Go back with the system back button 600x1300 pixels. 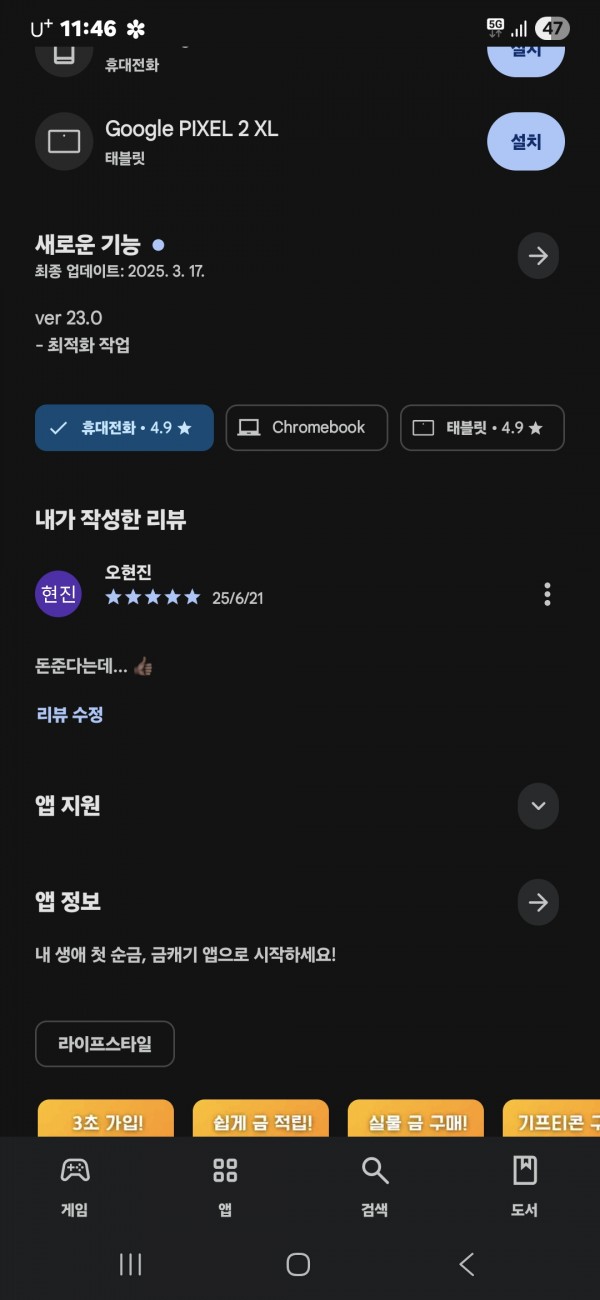[x=467, y=1264]
